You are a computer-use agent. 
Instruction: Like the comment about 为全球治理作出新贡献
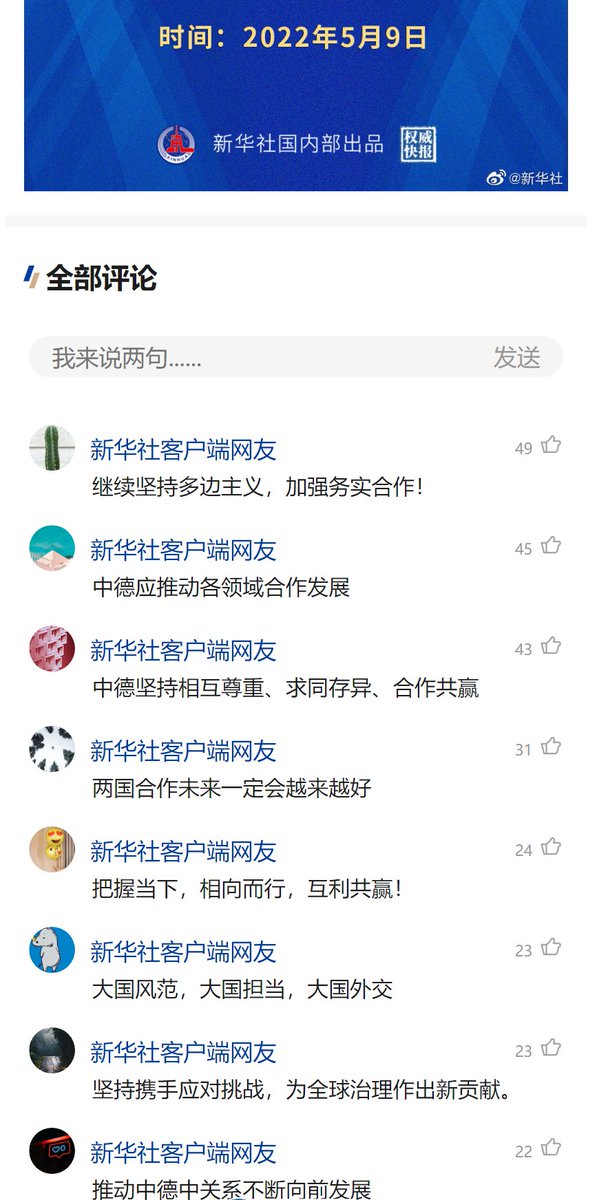coord(551,1049)
